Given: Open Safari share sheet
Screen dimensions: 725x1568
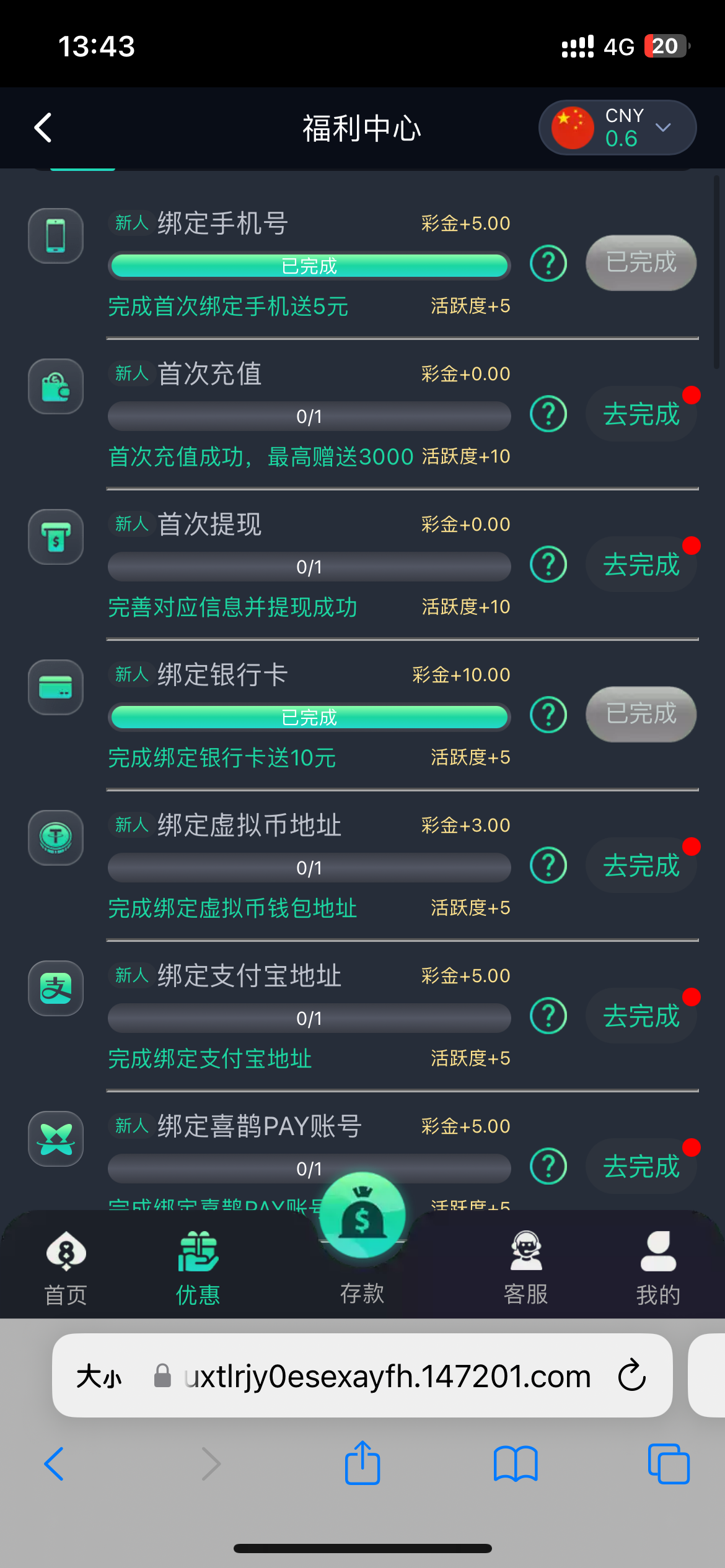Looking at the screenshot, I should 362,1463.
